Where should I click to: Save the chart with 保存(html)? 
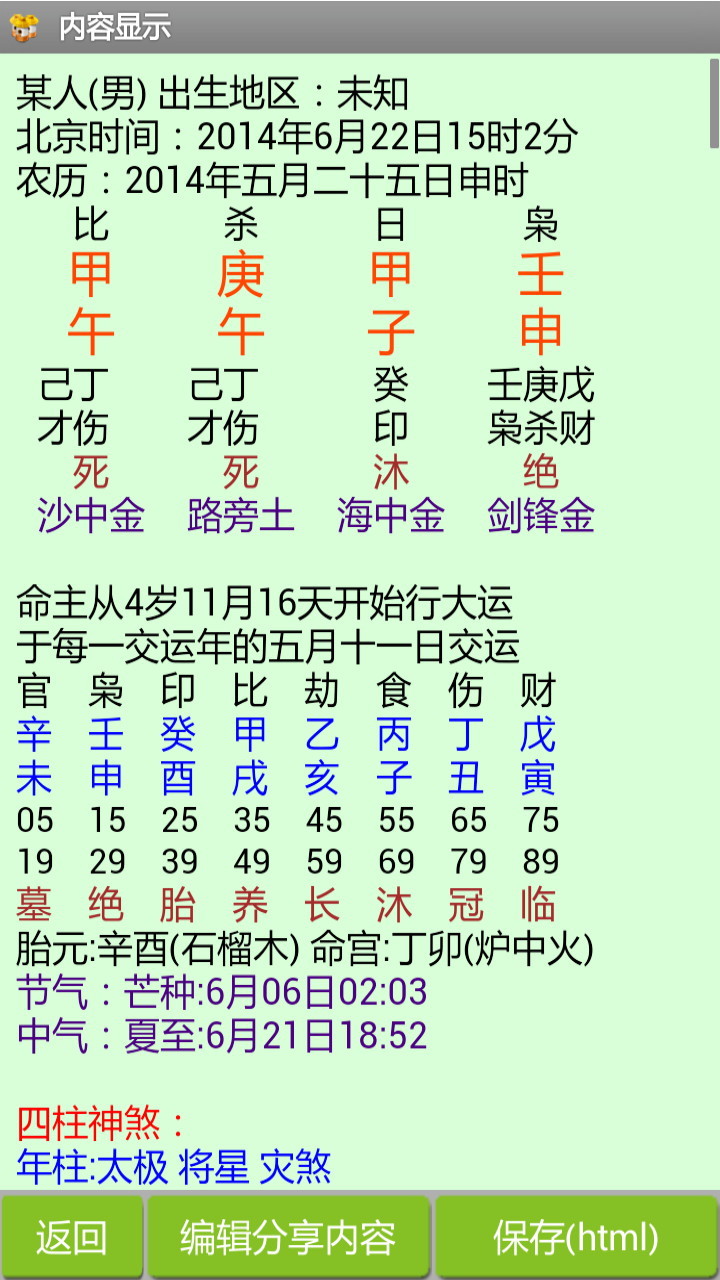click(x=576, y=1237)
